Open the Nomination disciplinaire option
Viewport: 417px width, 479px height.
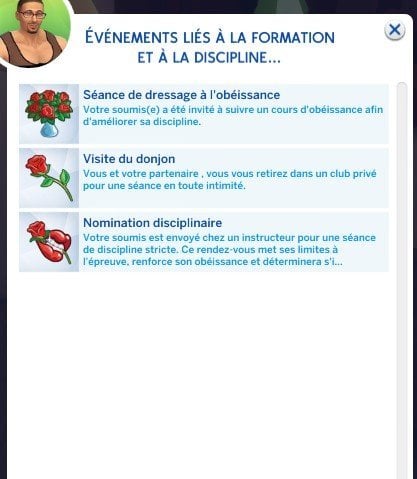204,242
